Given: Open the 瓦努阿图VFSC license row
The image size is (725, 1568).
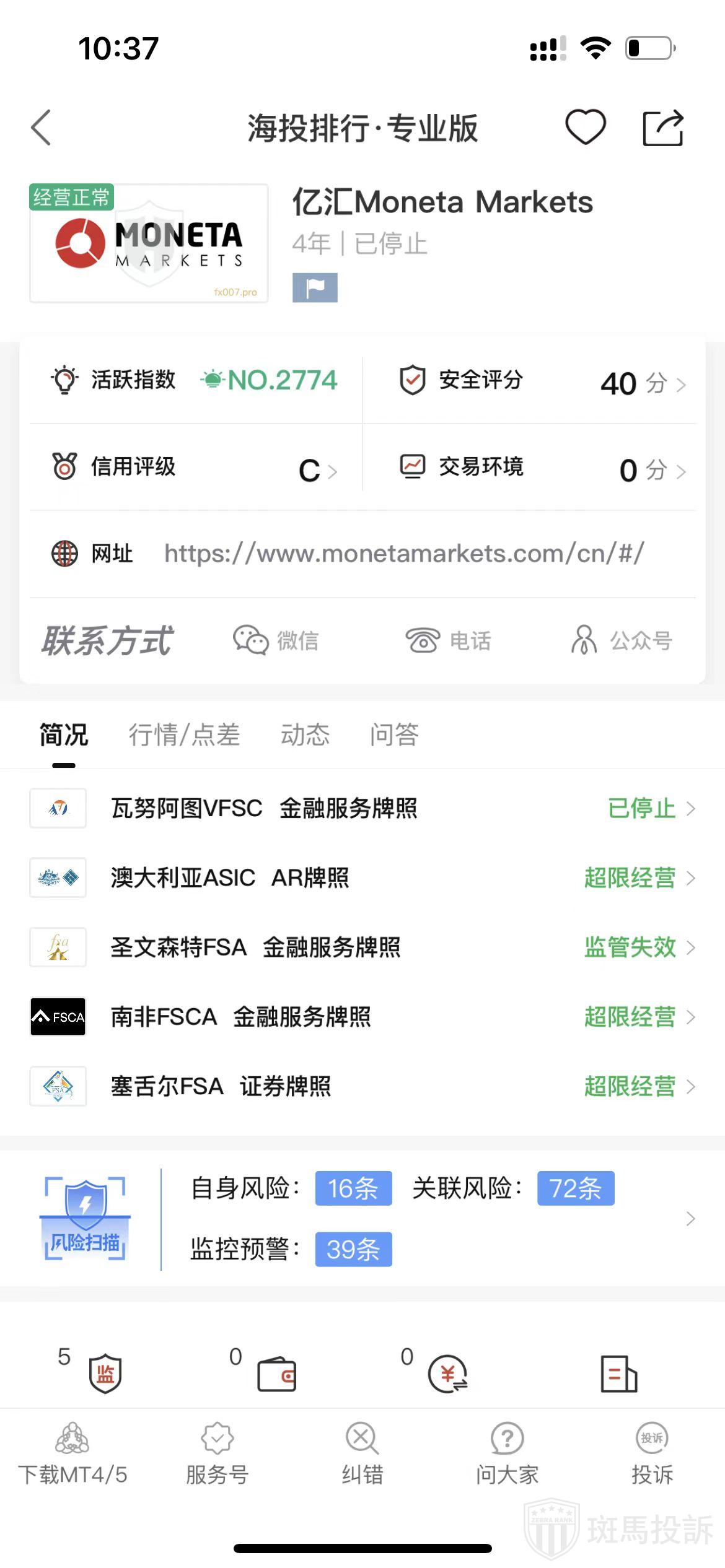Looking at the screenshot, I should click(x=362, y=808).
